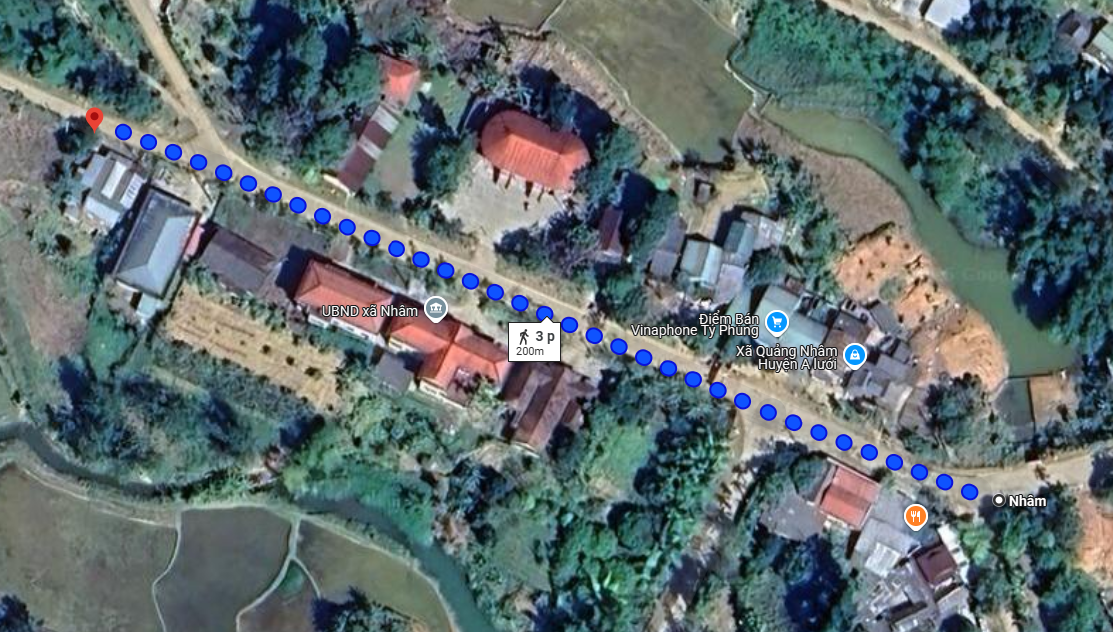Tap the orange restaurant marker
Screen dimensions: 1113x632
915,516
